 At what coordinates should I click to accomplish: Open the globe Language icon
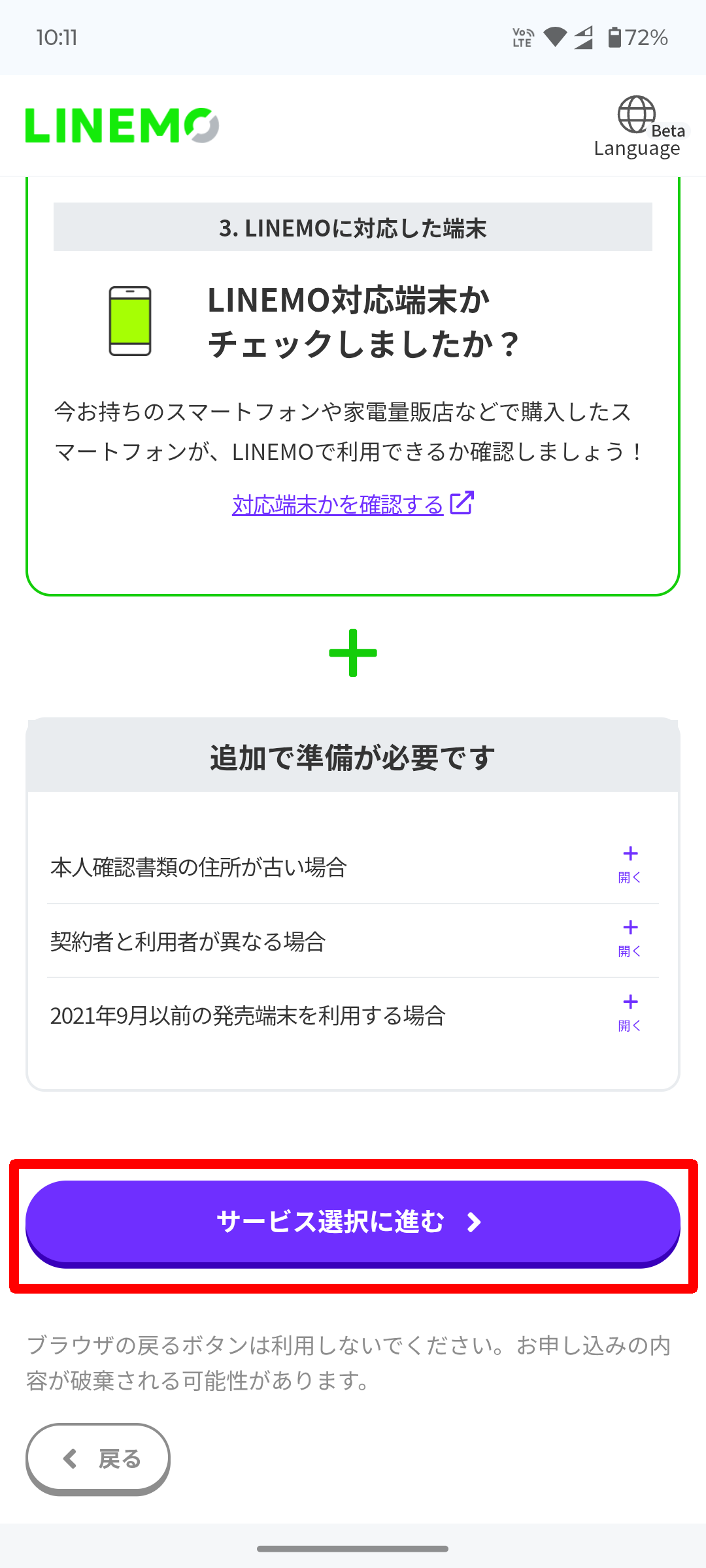(x=636, y=116)
